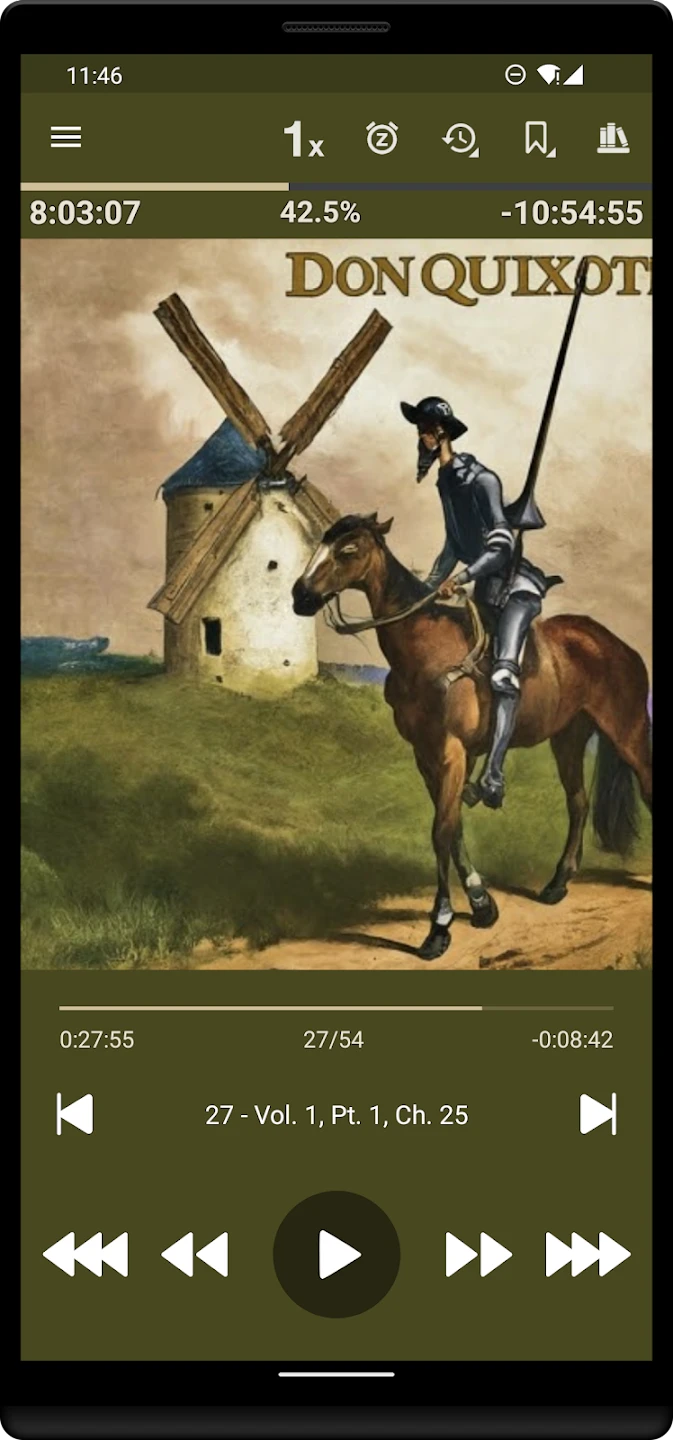
Task: Open the book library
Action: [x=613, y=138]
